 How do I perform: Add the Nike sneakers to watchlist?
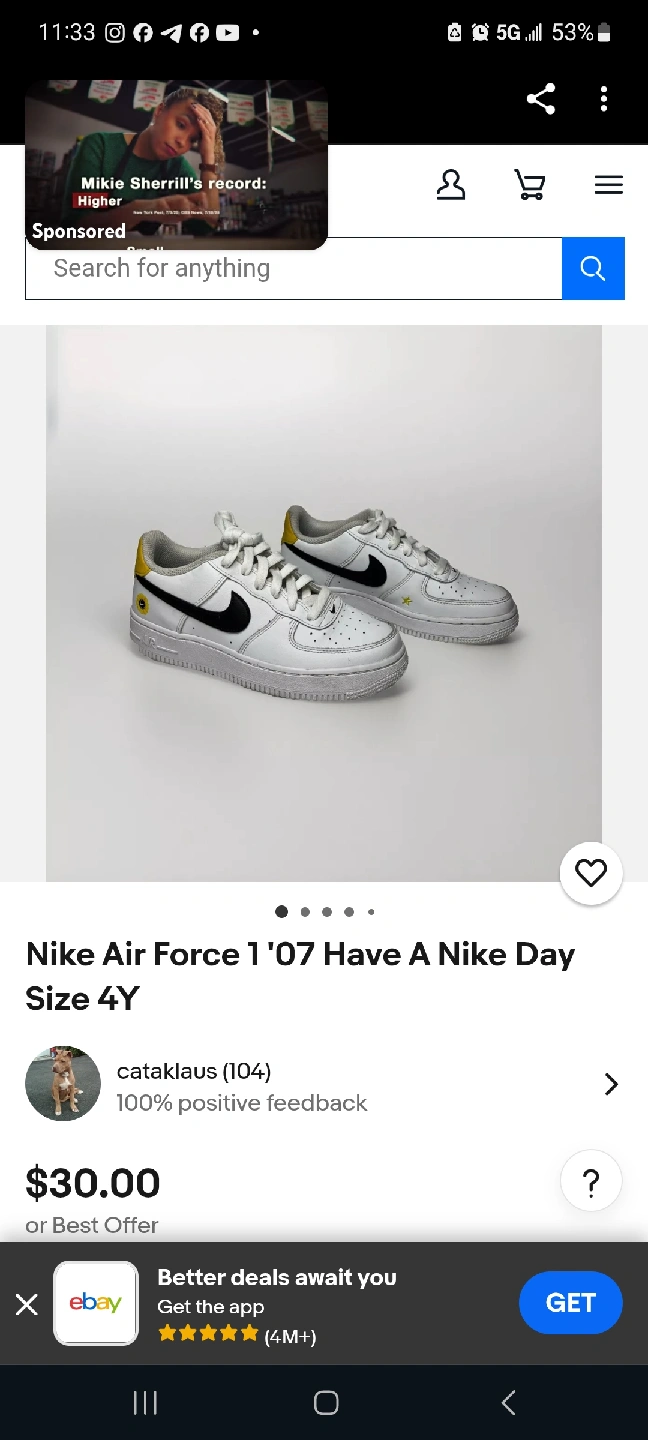tap(591, 874)
